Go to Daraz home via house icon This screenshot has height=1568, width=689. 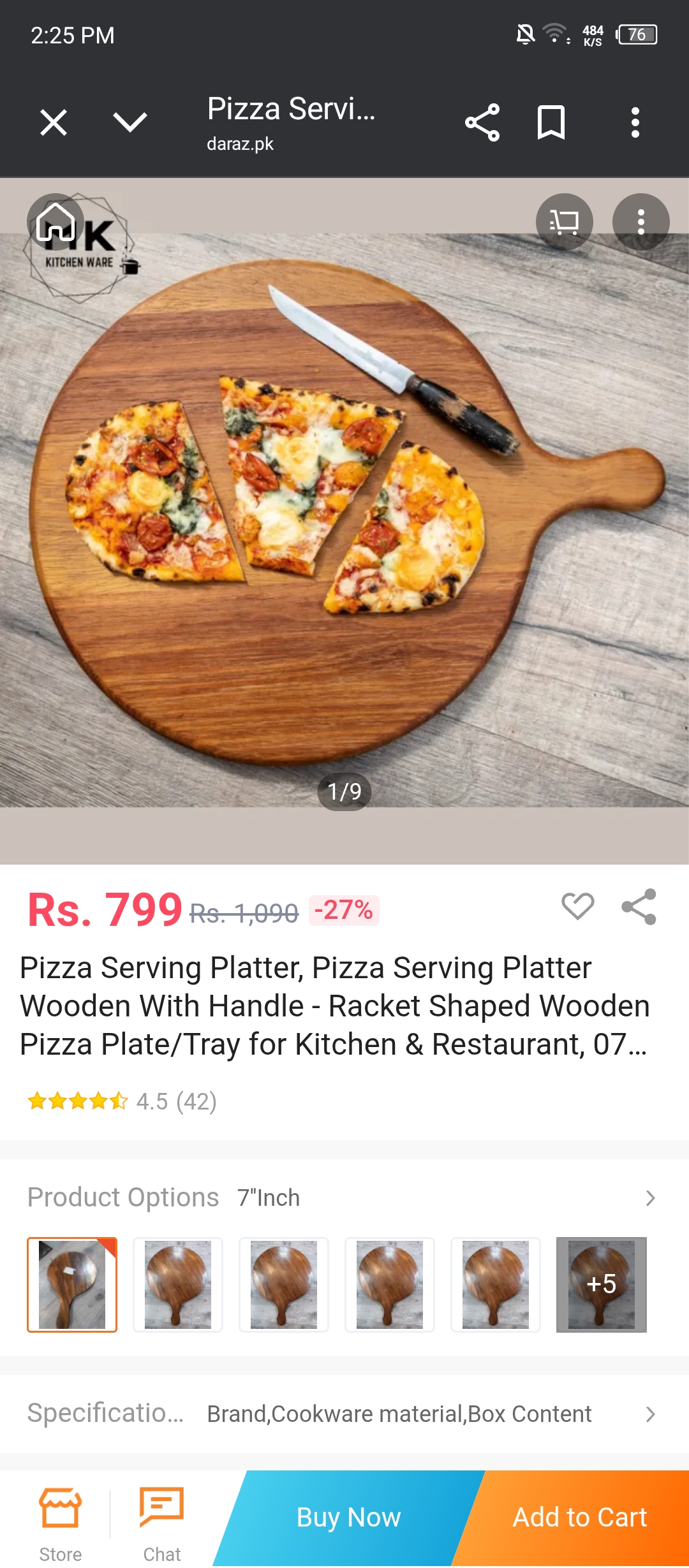point(56,222)
